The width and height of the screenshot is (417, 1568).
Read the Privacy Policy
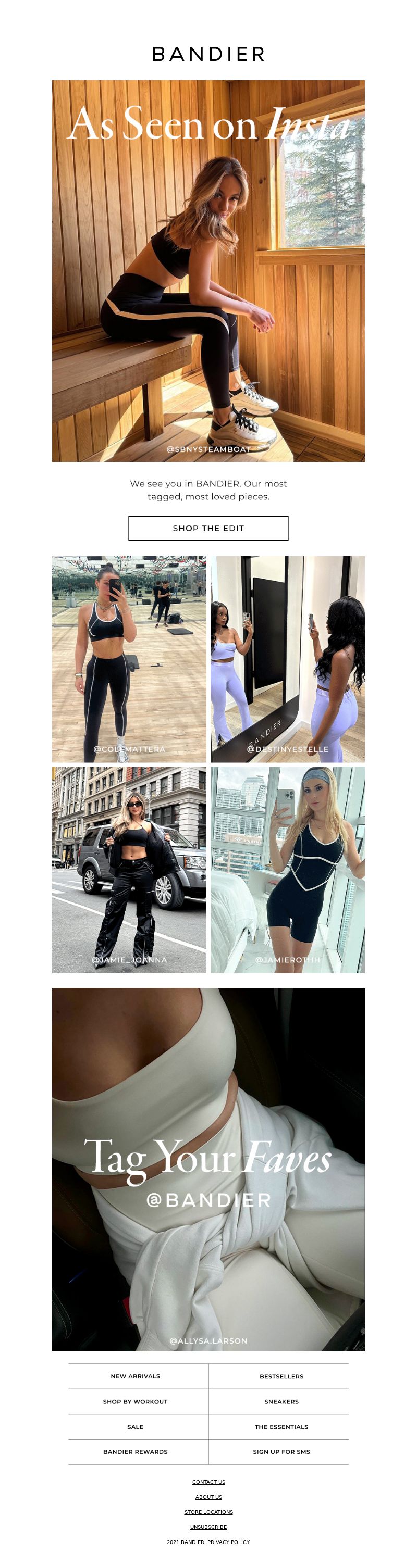point(228,1542)
